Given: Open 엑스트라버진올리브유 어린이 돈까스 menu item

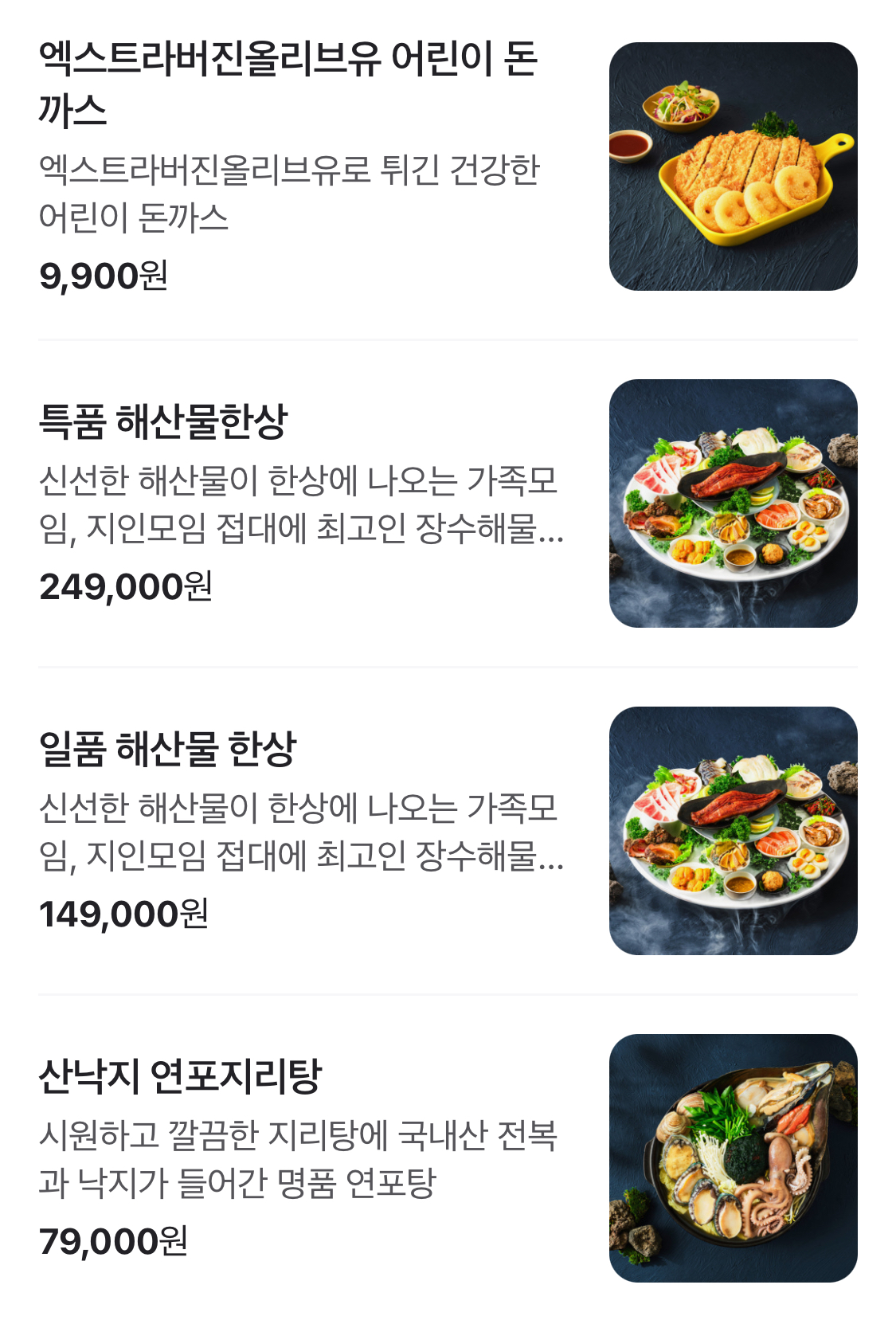Looking at the screenshot, I should point(288,83).
